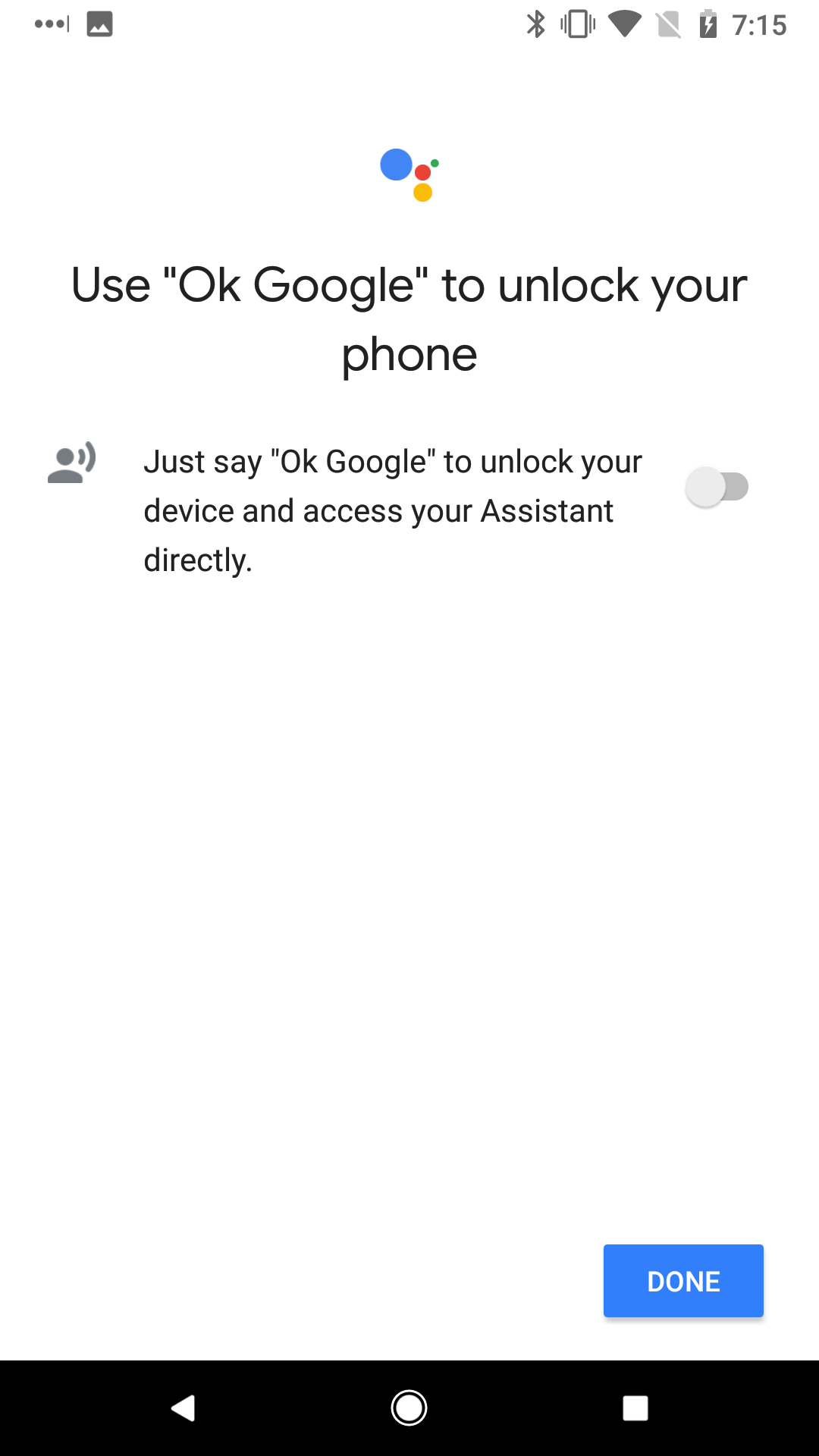Go back using the navigation bar
Screen dimensions: 819x1456
[x=183, y=1408]
